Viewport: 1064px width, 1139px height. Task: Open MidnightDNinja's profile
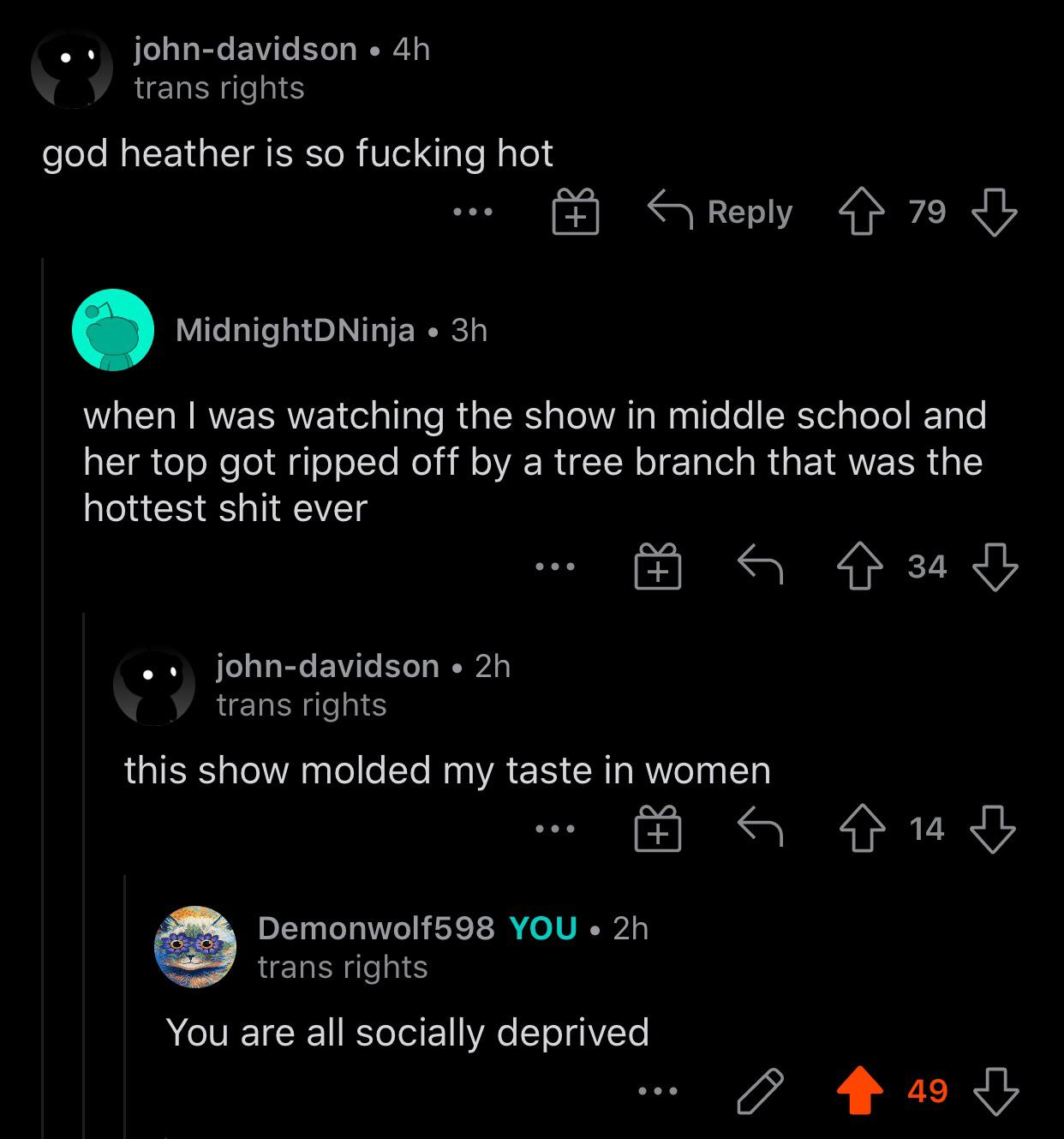(x=295, y=329)
